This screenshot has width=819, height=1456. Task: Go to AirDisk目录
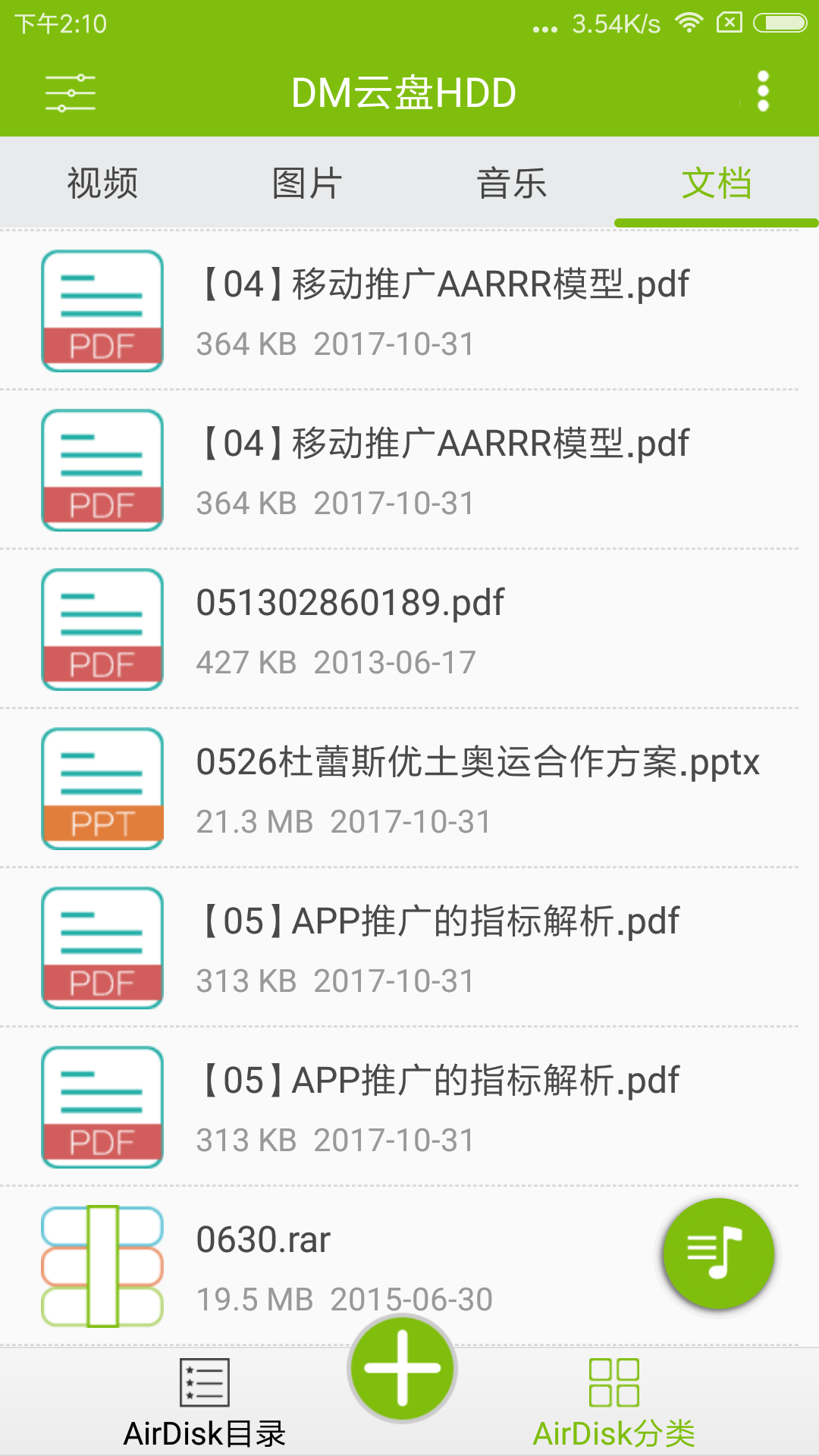(205, 1403)
